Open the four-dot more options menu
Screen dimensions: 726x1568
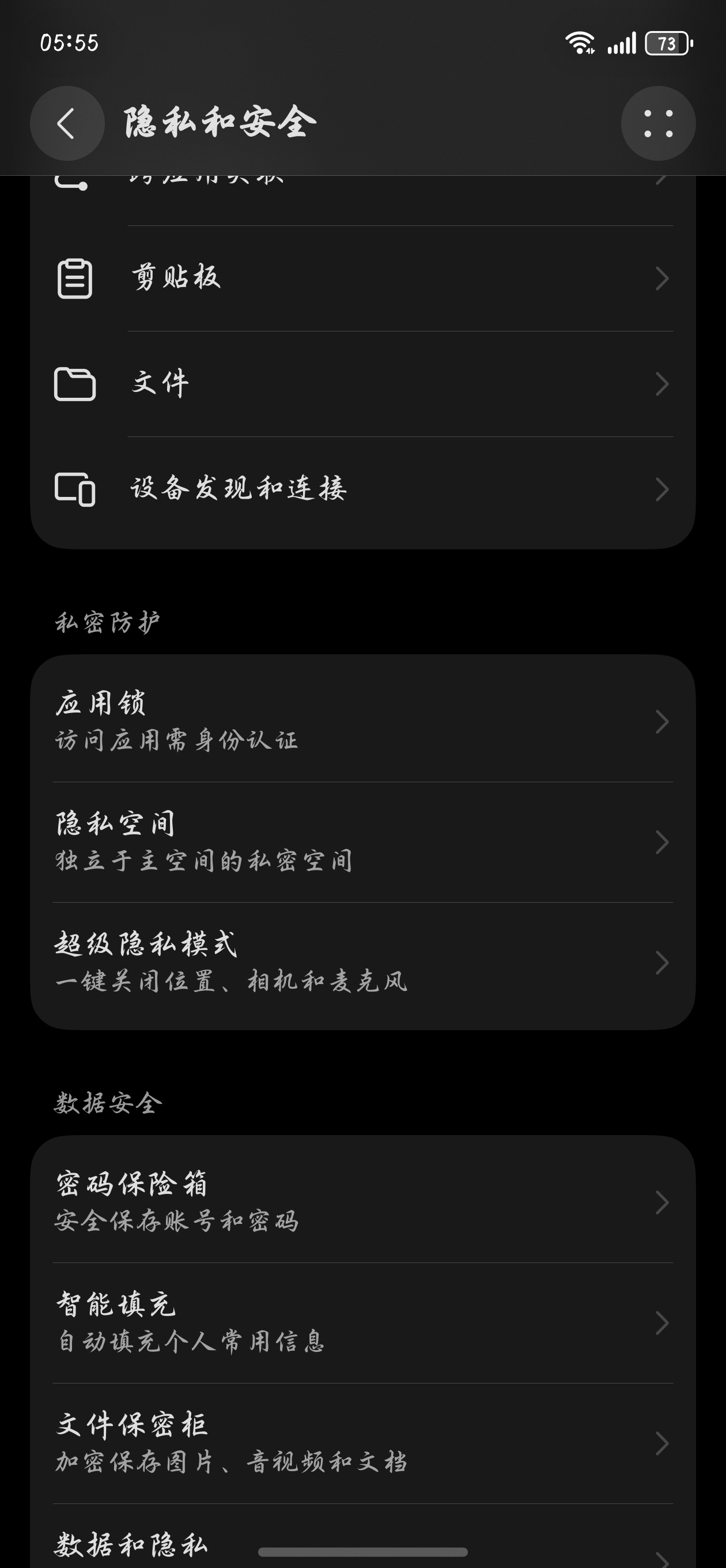point(658,123)
